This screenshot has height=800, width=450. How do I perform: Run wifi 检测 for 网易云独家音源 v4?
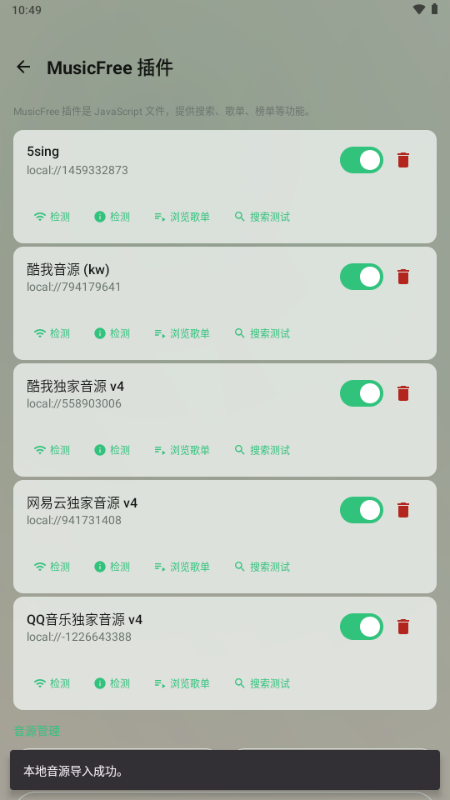[x=52, y=567]
